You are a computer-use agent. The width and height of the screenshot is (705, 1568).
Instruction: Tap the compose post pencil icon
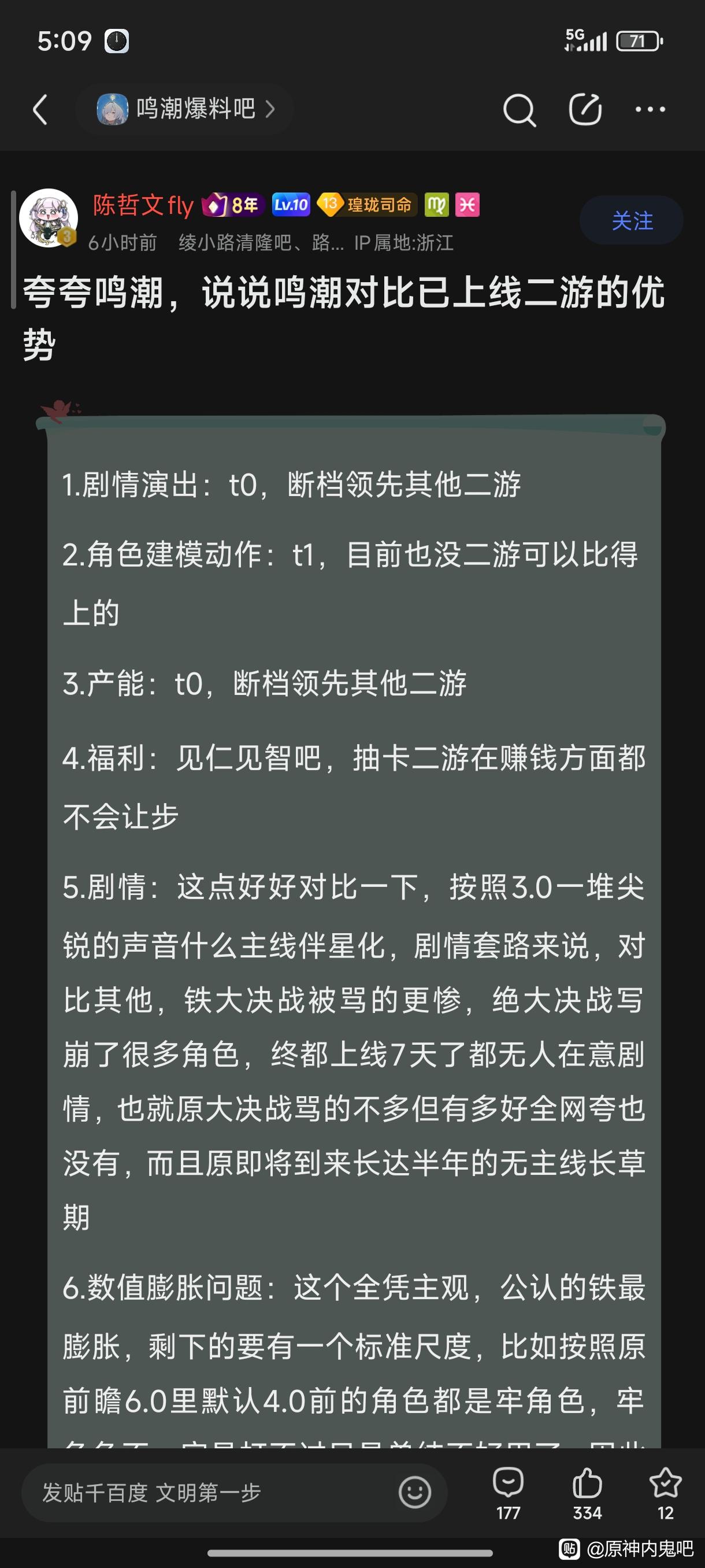[x=585, y=110]
